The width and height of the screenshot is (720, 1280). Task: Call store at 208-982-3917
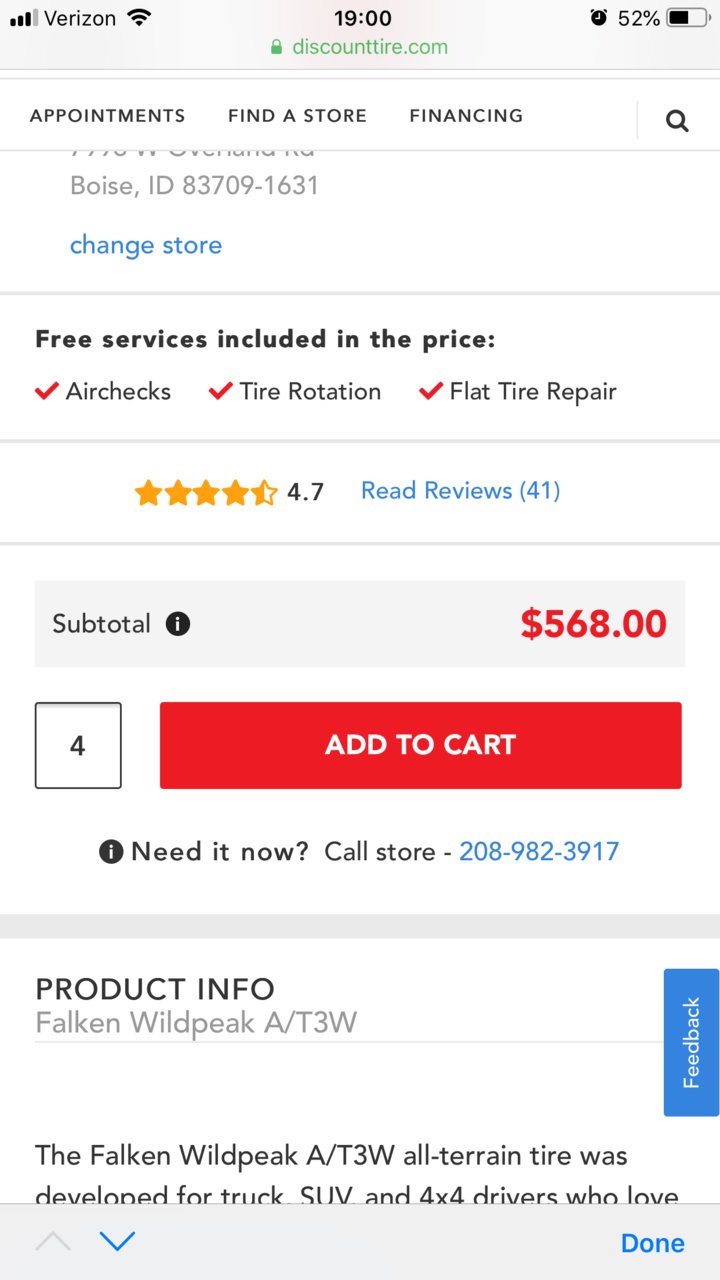539,851
